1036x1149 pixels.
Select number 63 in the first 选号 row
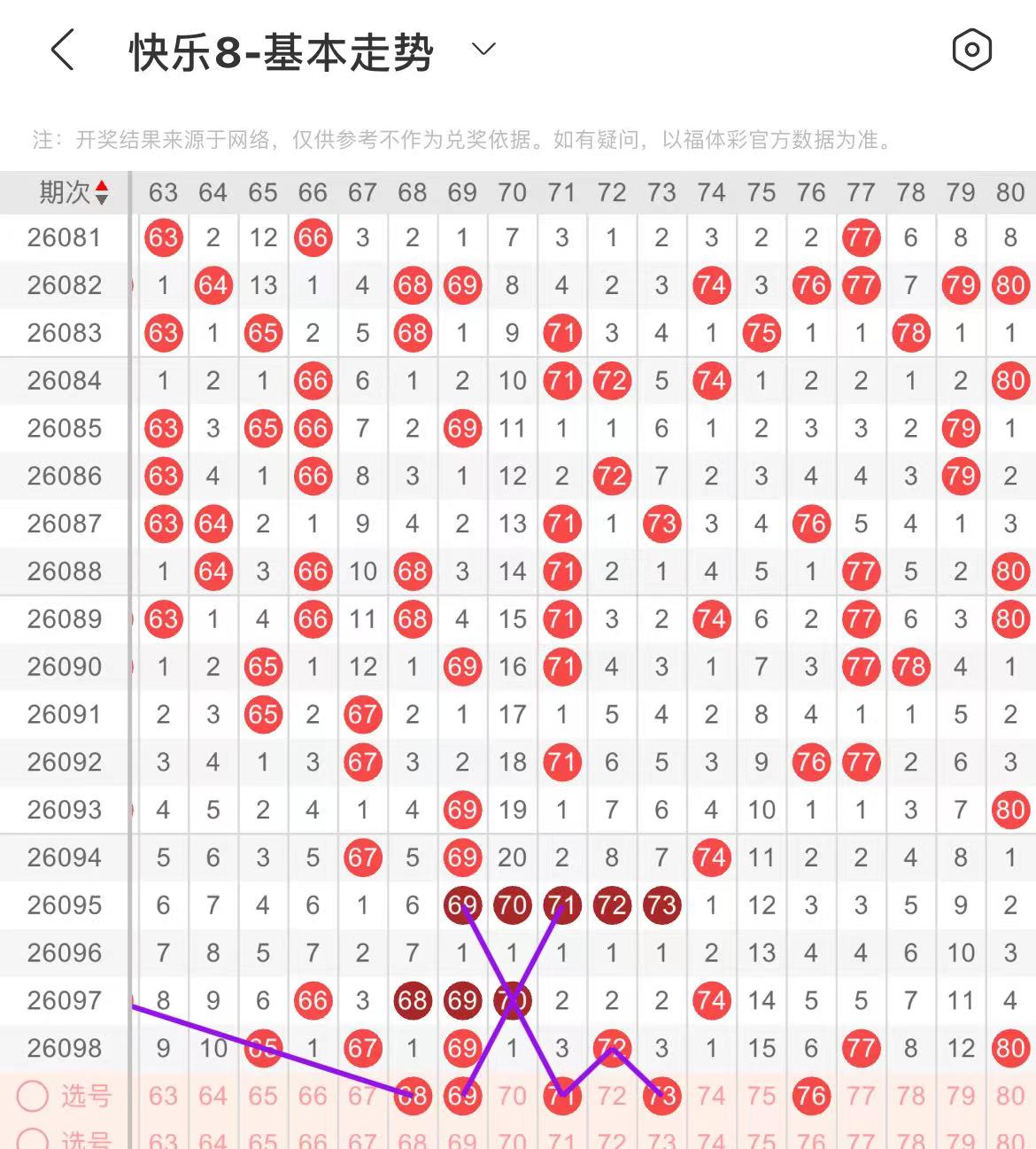163,1096
